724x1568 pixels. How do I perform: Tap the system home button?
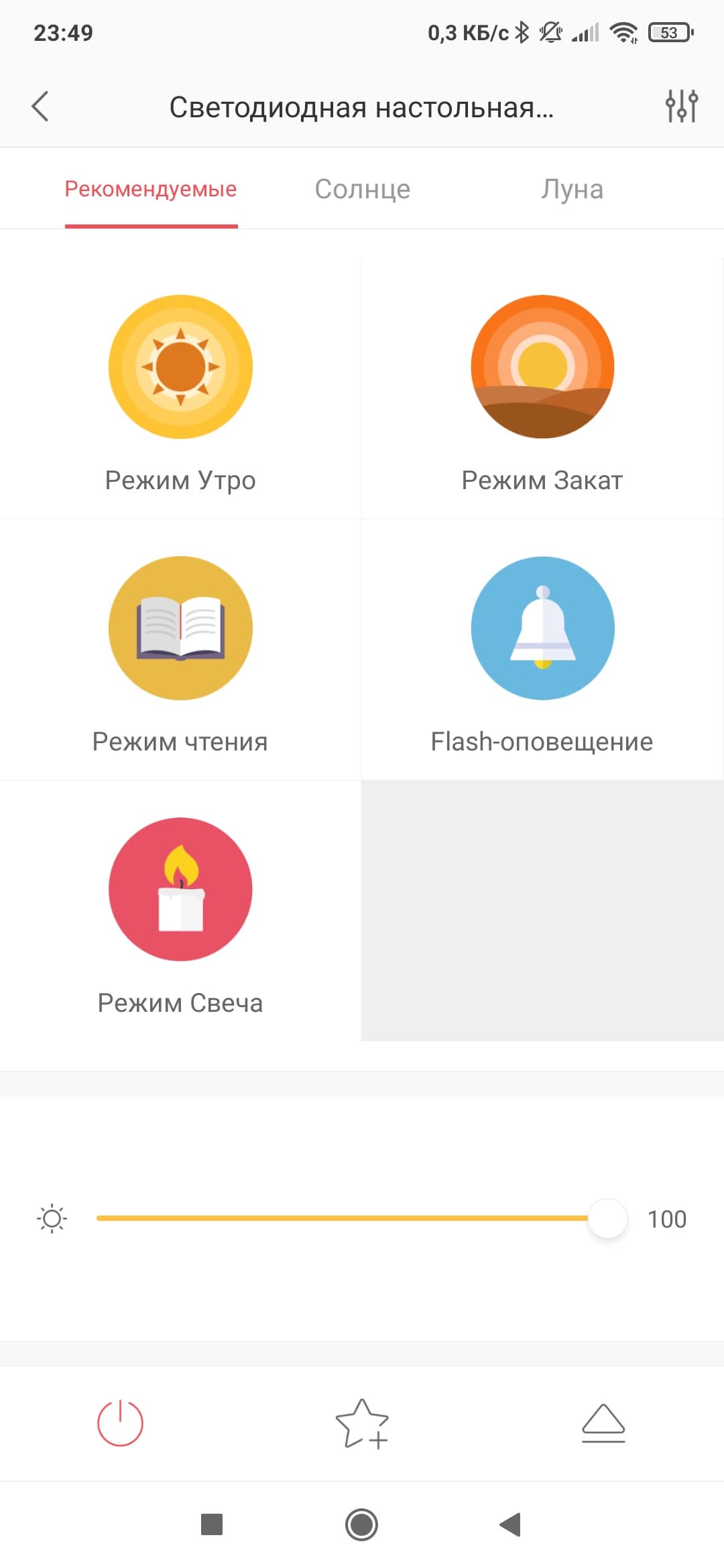[362, 1525]
